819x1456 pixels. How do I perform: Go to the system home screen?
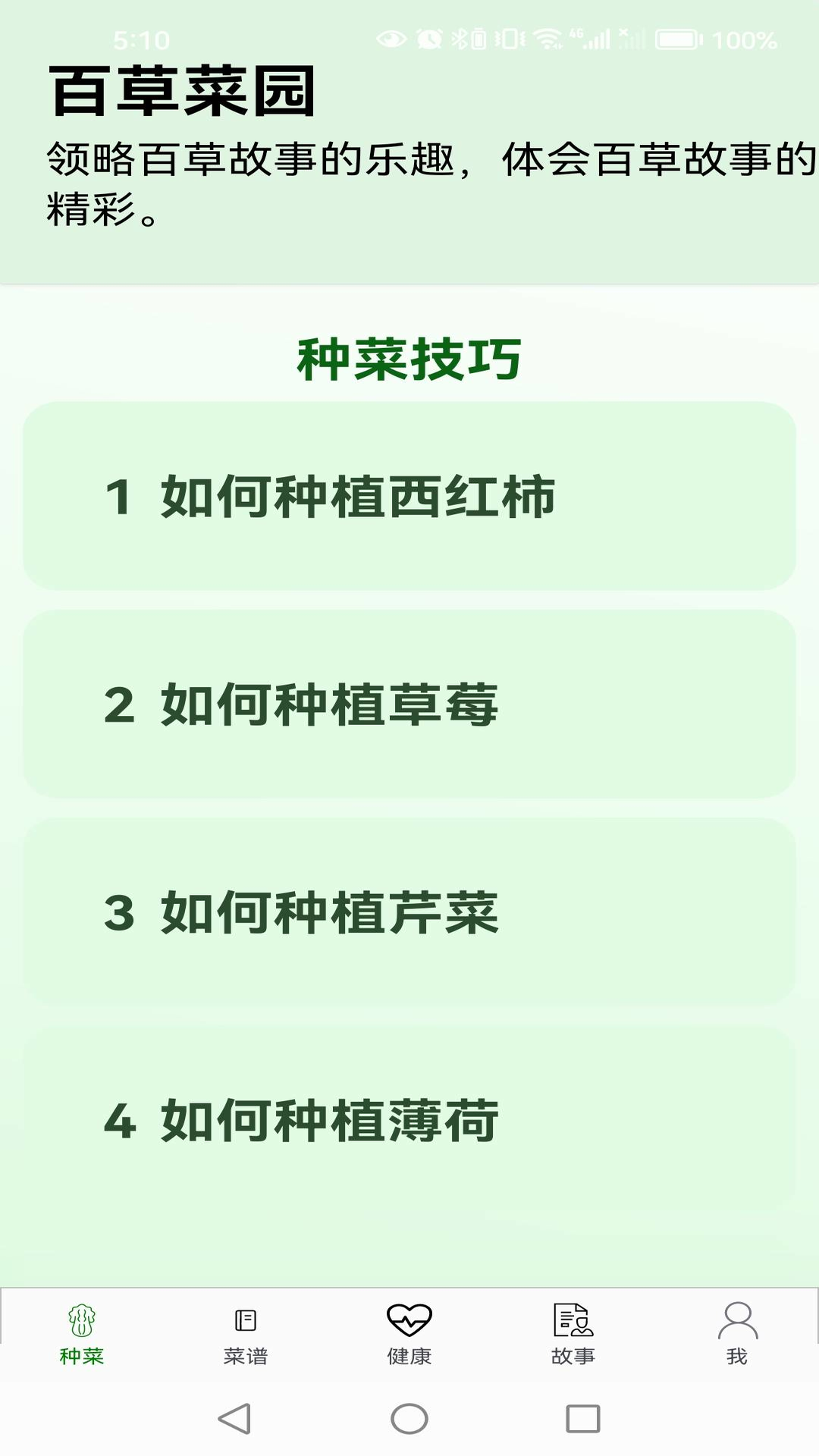pyautogui.click(x=409, y=1418)
